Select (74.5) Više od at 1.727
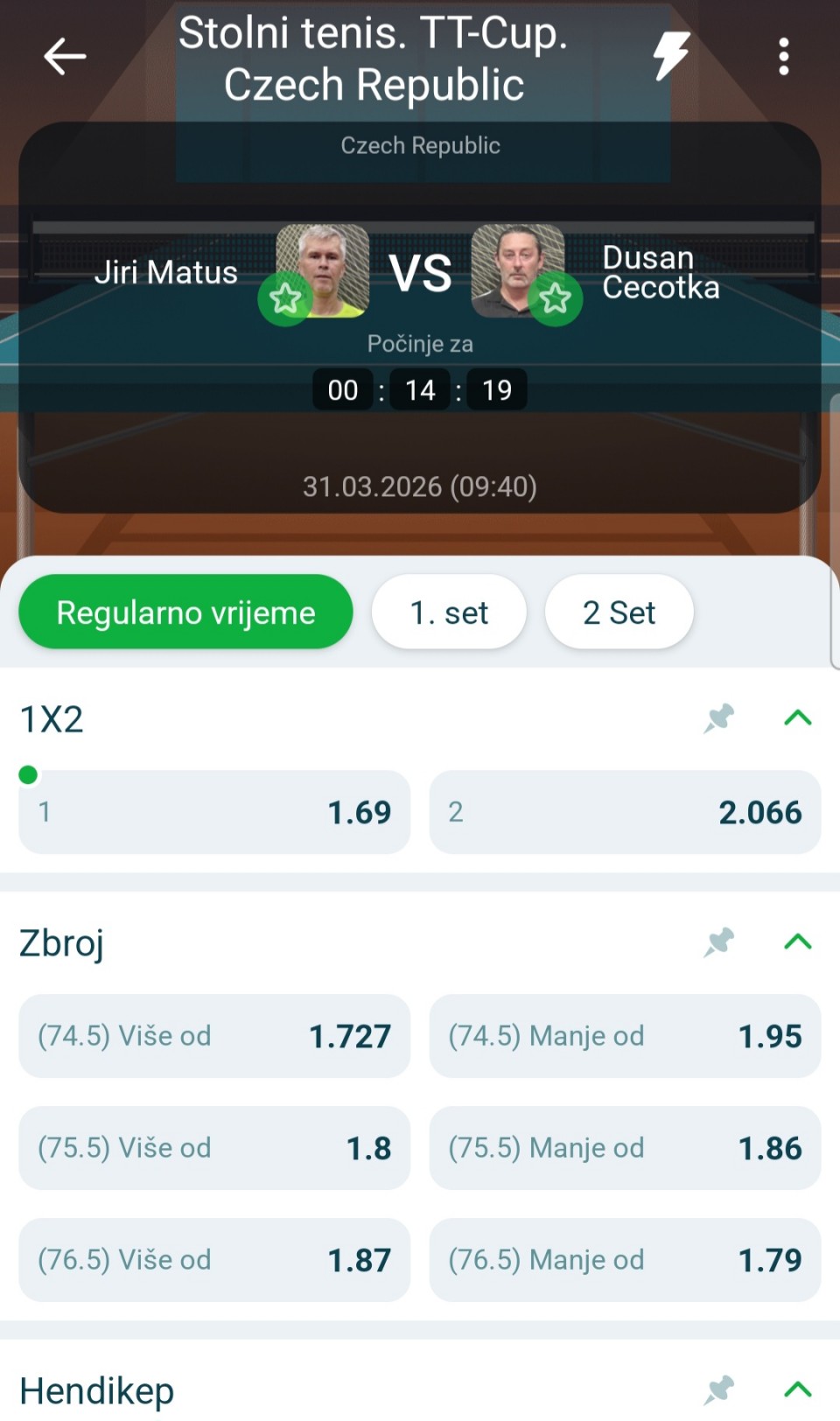 (214, 1036)
